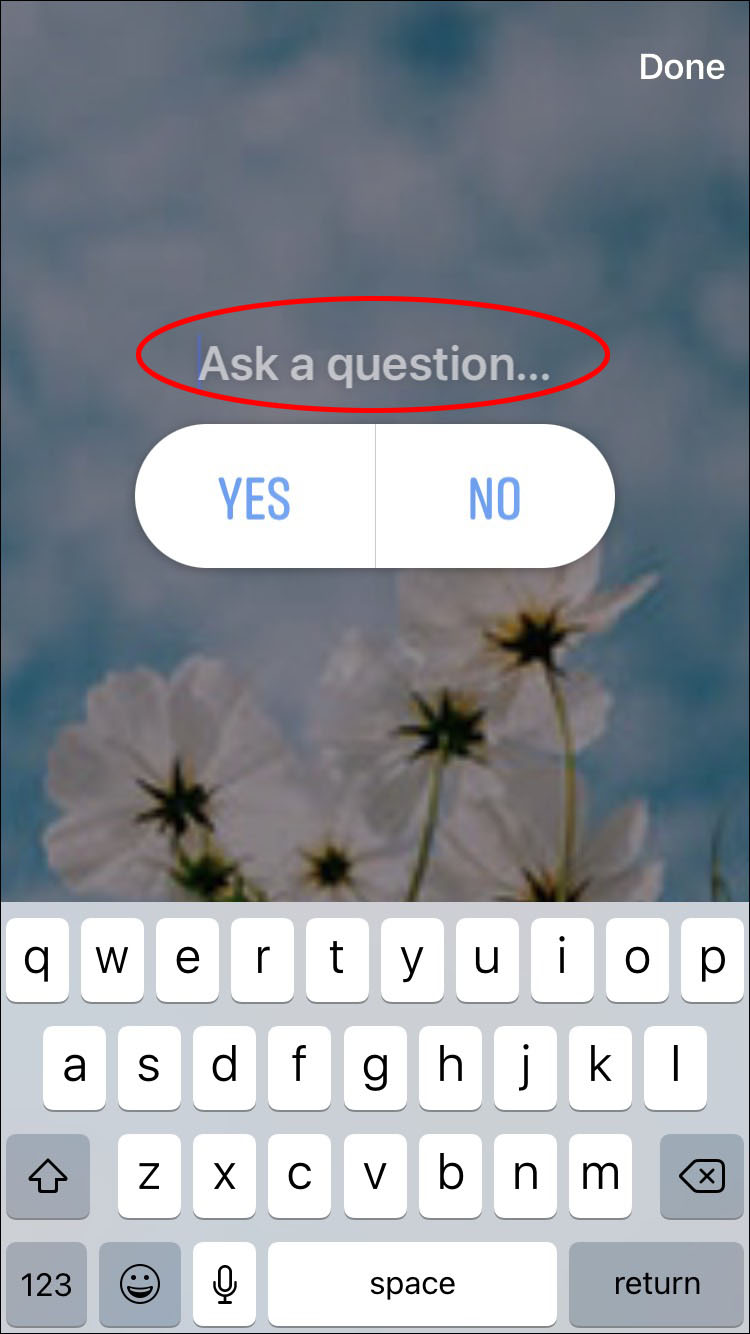Switch to the 123 numeric keyboard

pos(47,1283)
